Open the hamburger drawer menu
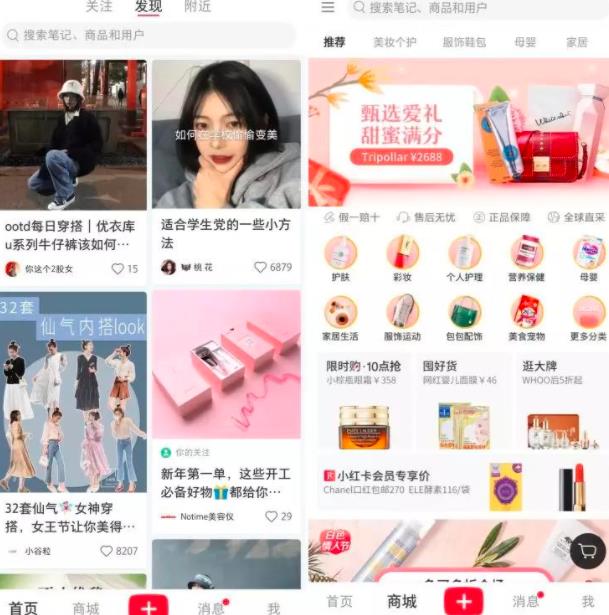The height and width of the screenshot is (615, 609). 327,7
